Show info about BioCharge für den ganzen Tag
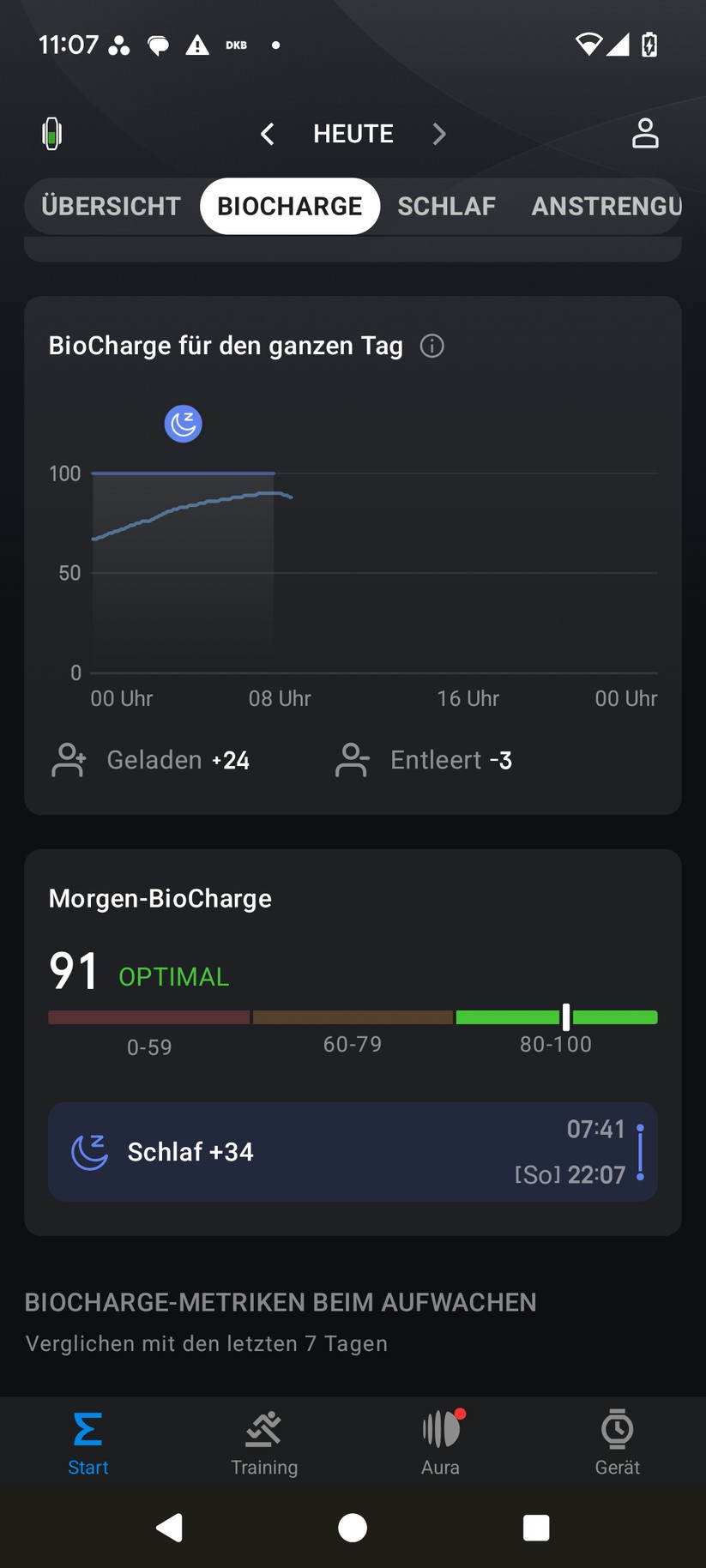The height and width of the screenshot is (1568, 706). (x=432, y=346)
